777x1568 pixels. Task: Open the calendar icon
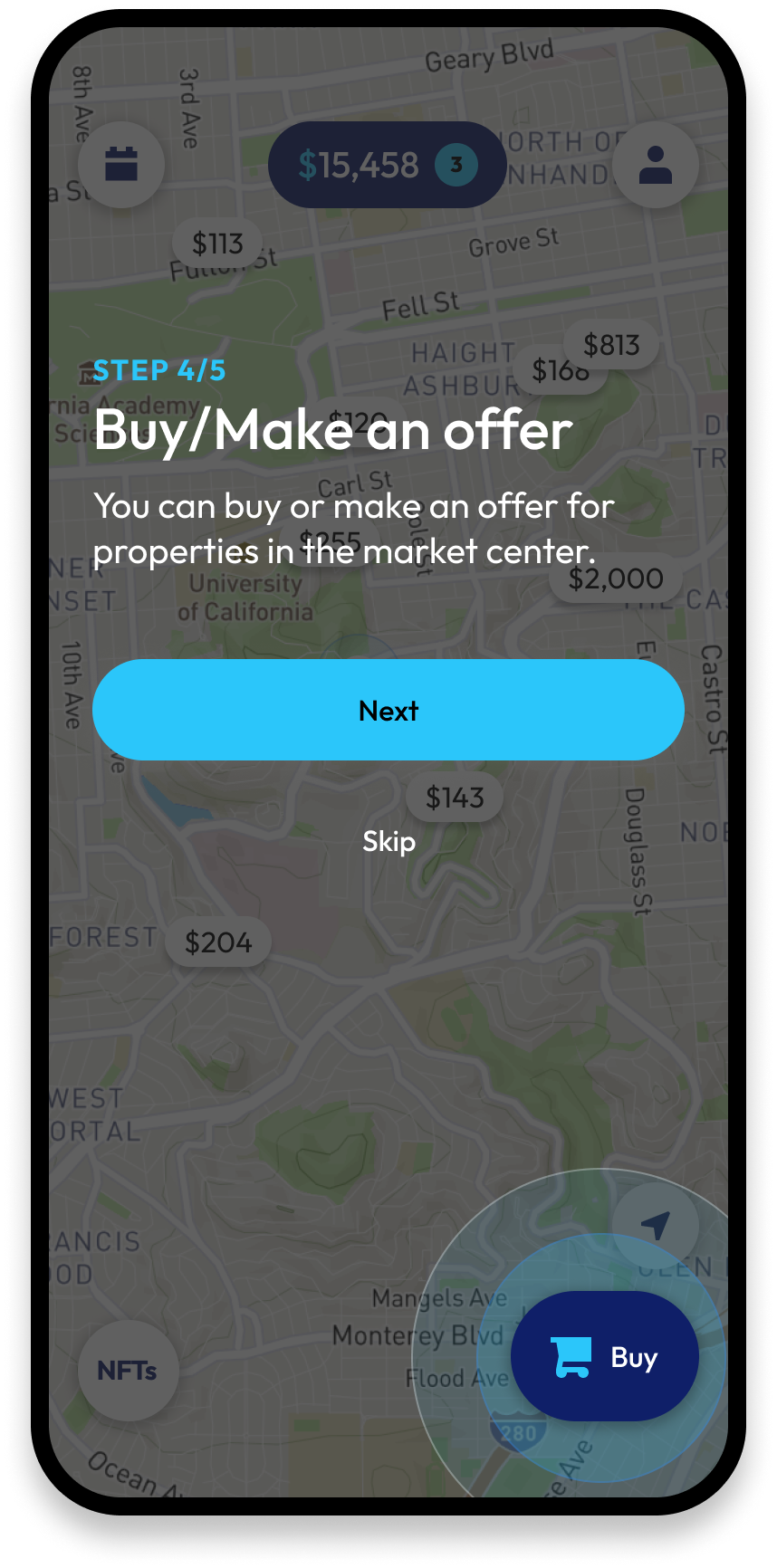pyautogui.click(x=121, y=165)
